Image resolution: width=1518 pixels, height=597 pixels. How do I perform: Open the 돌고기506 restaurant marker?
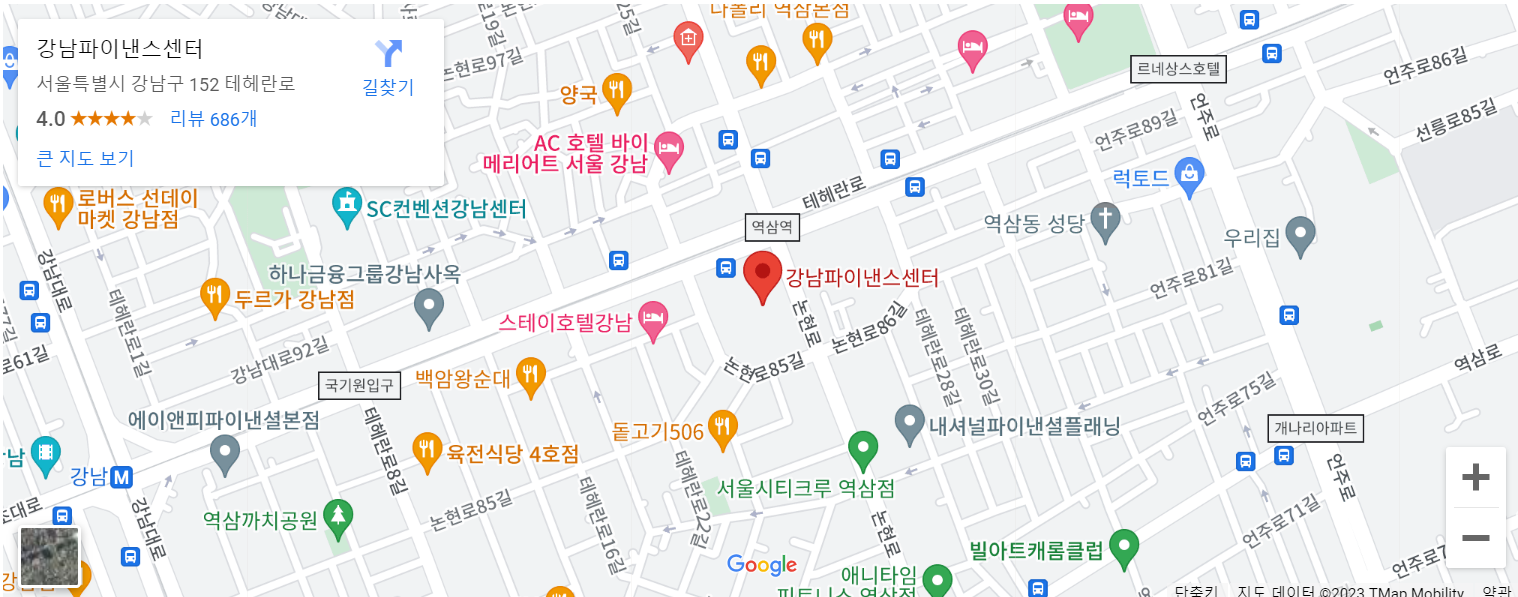point(721,428)
